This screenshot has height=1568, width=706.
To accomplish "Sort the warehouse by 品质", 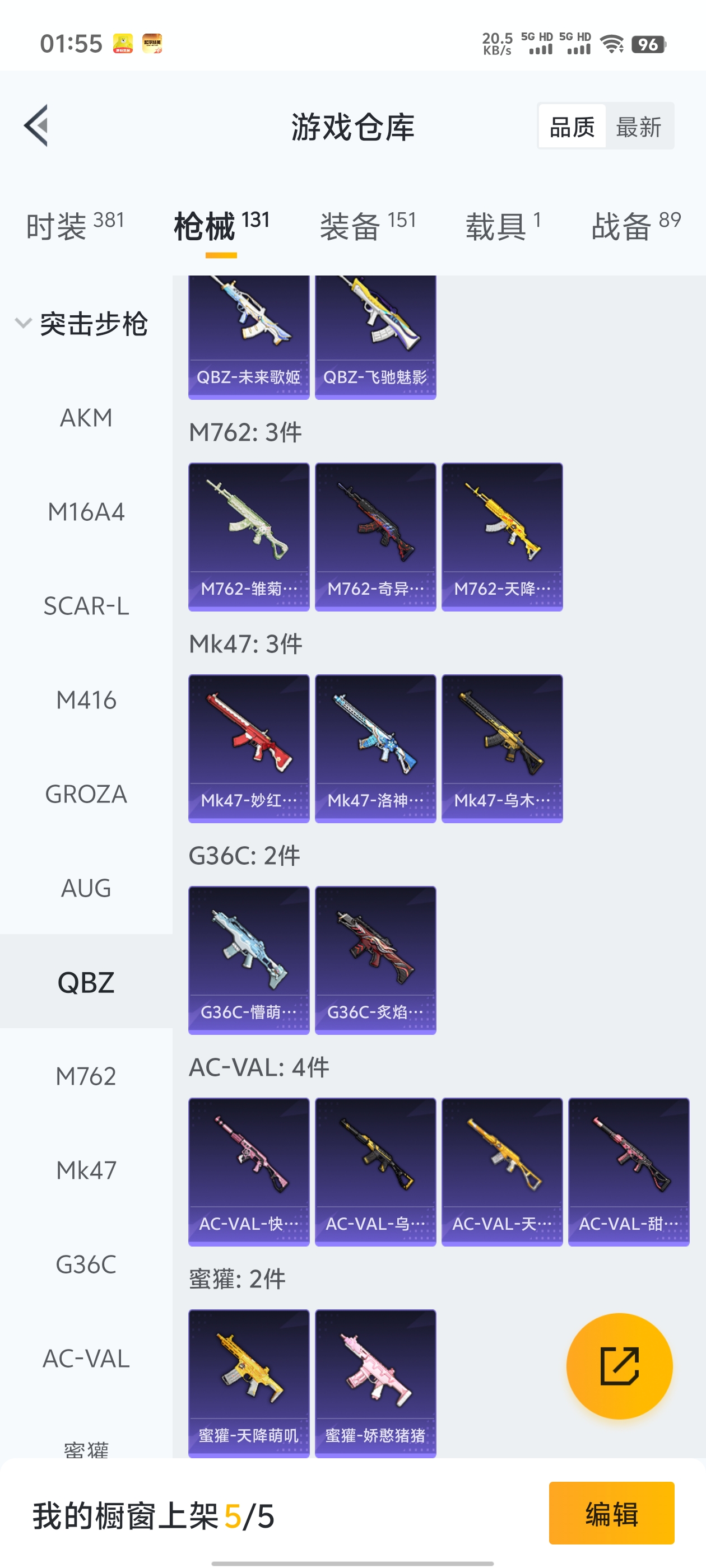I will click(572, 127).
